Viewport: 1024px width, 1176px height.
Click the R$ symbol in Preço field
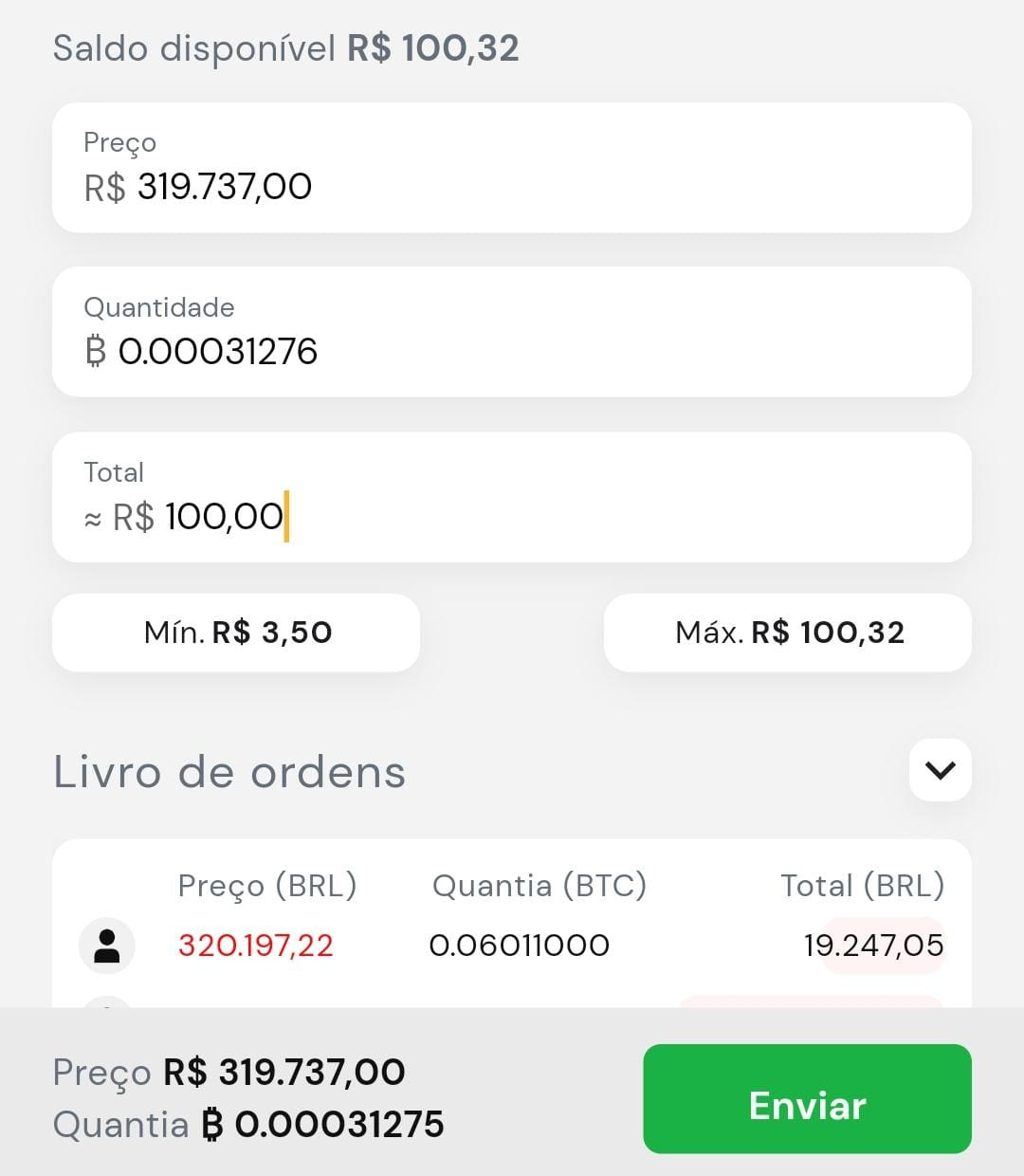(102, 187)
